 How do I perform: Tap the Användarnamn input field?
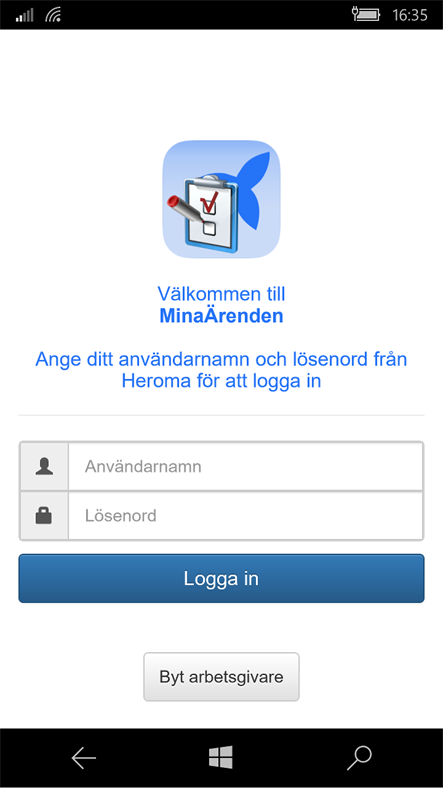tap(246, 466)
